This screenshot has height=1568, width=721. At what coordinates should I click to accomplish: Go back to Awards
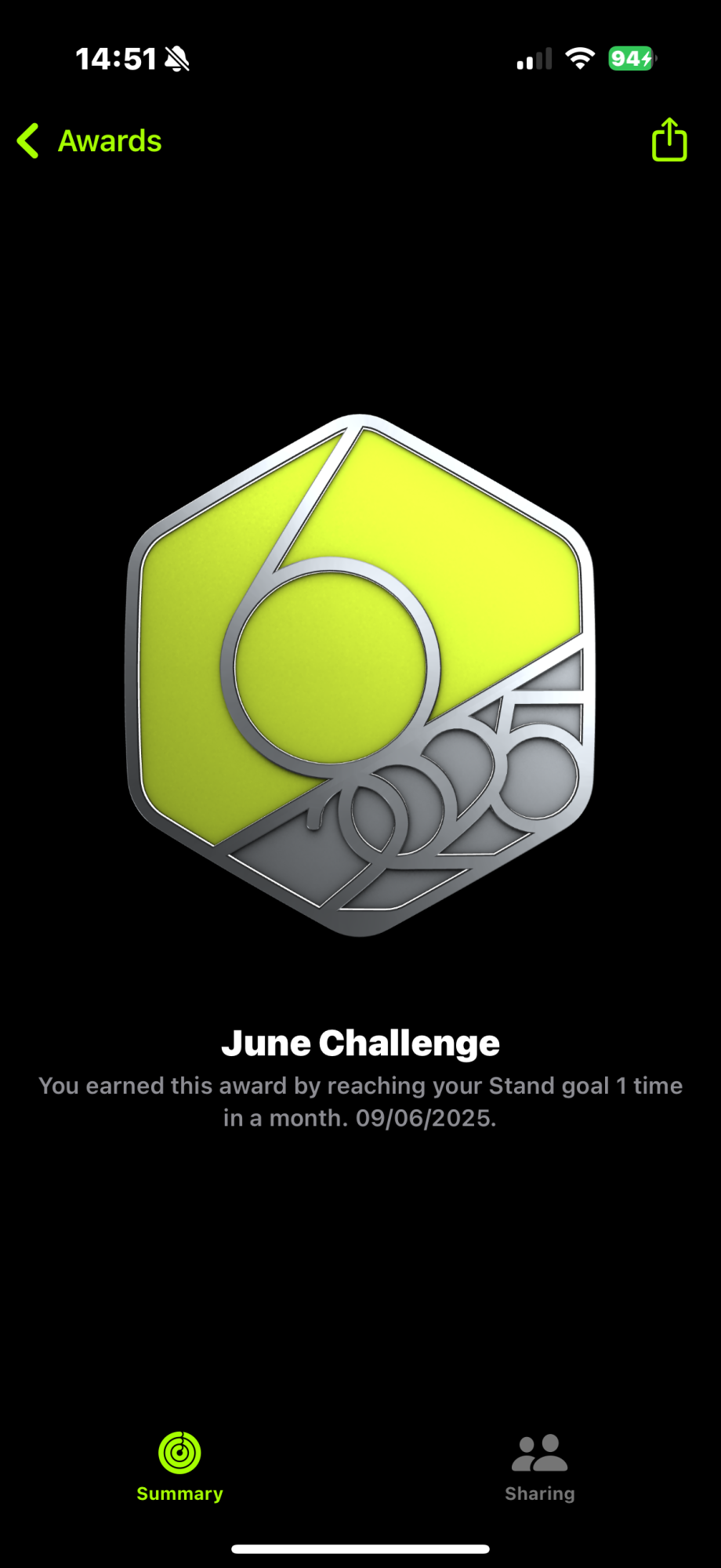(x=90, y=142)
